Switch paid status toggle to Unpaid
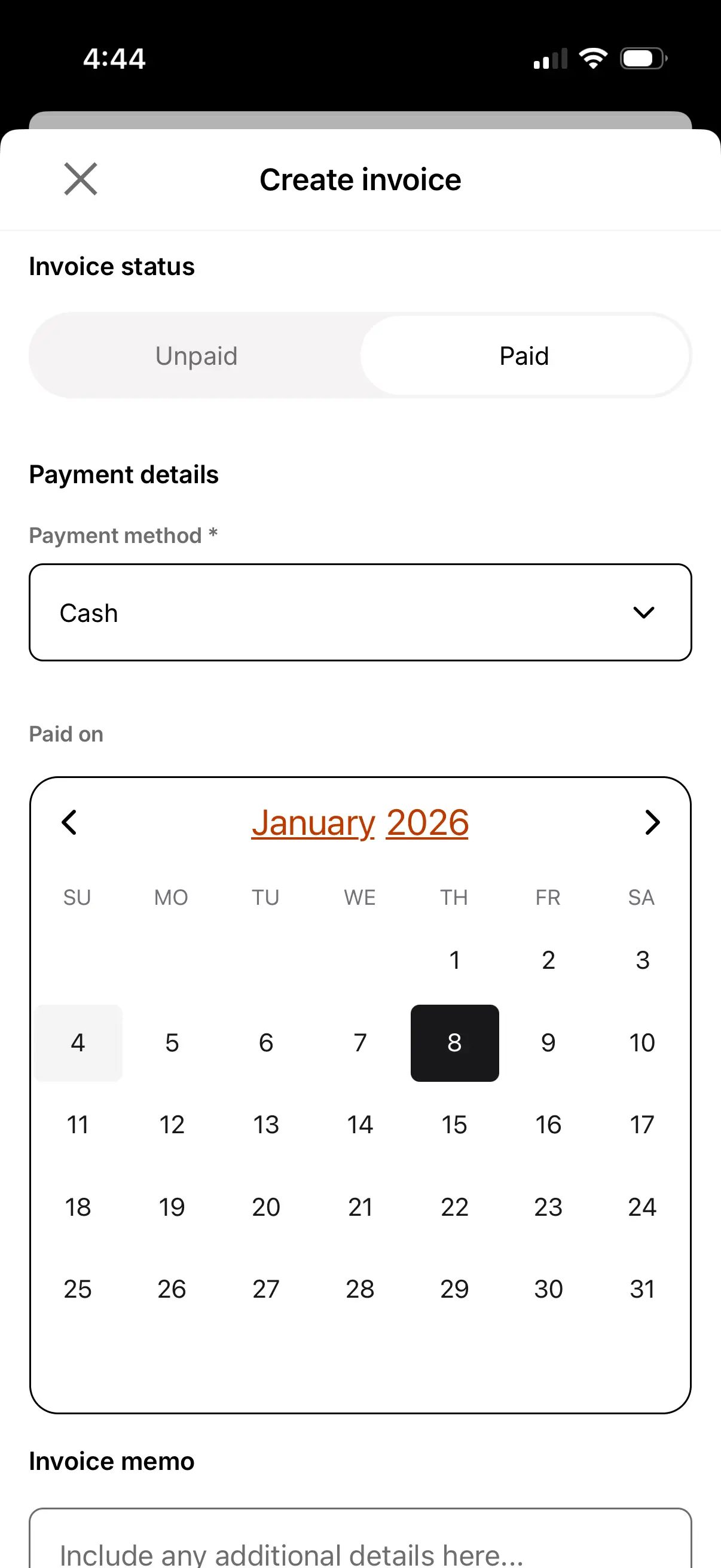This screenshot has width=721, height=1568. click(196, 355)
